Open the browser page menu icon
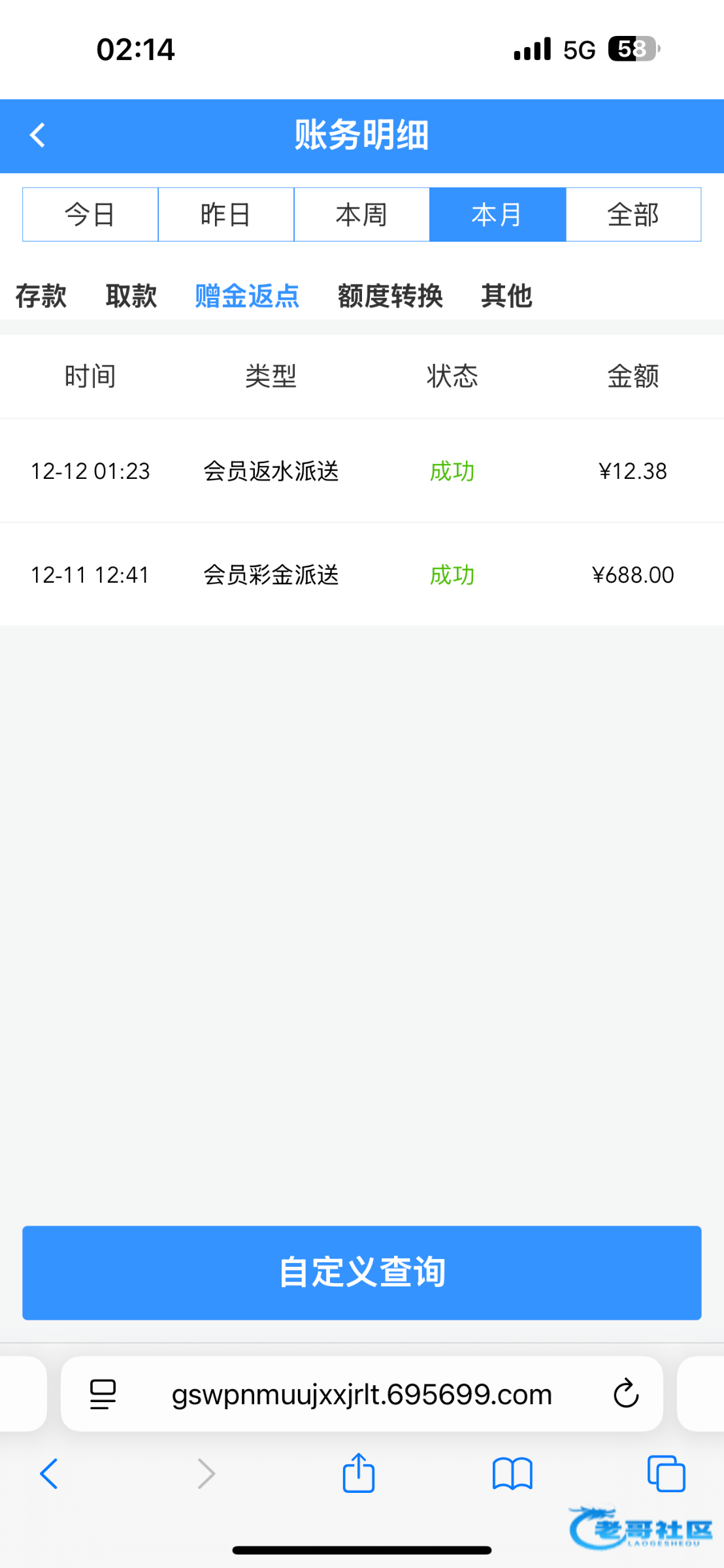Image resolution: width=724 pixels, height=1568 pixels. coord(103,1394)
